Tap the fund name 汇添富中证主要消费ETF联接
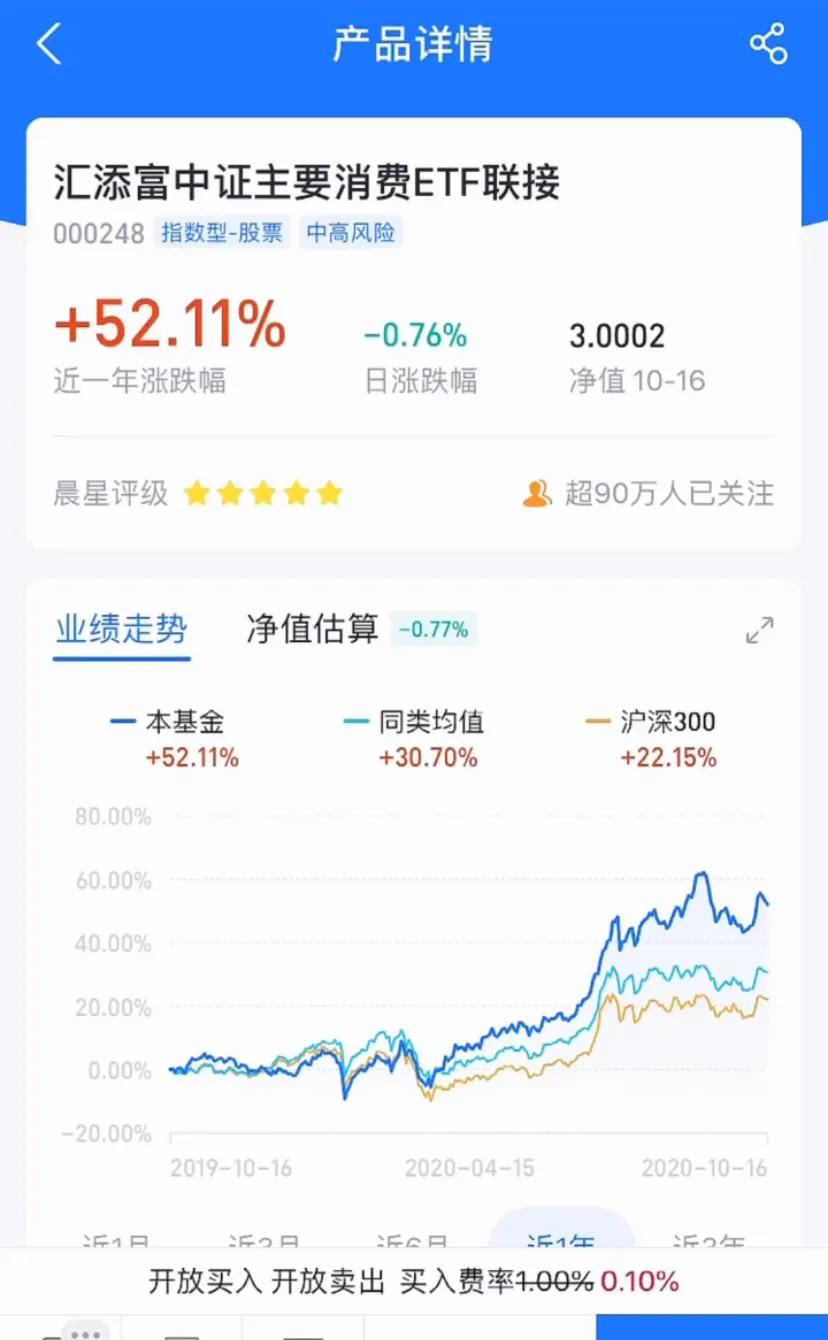Image resolution: width=828 pixels, height=1340 pixels. tap(310, 187)
